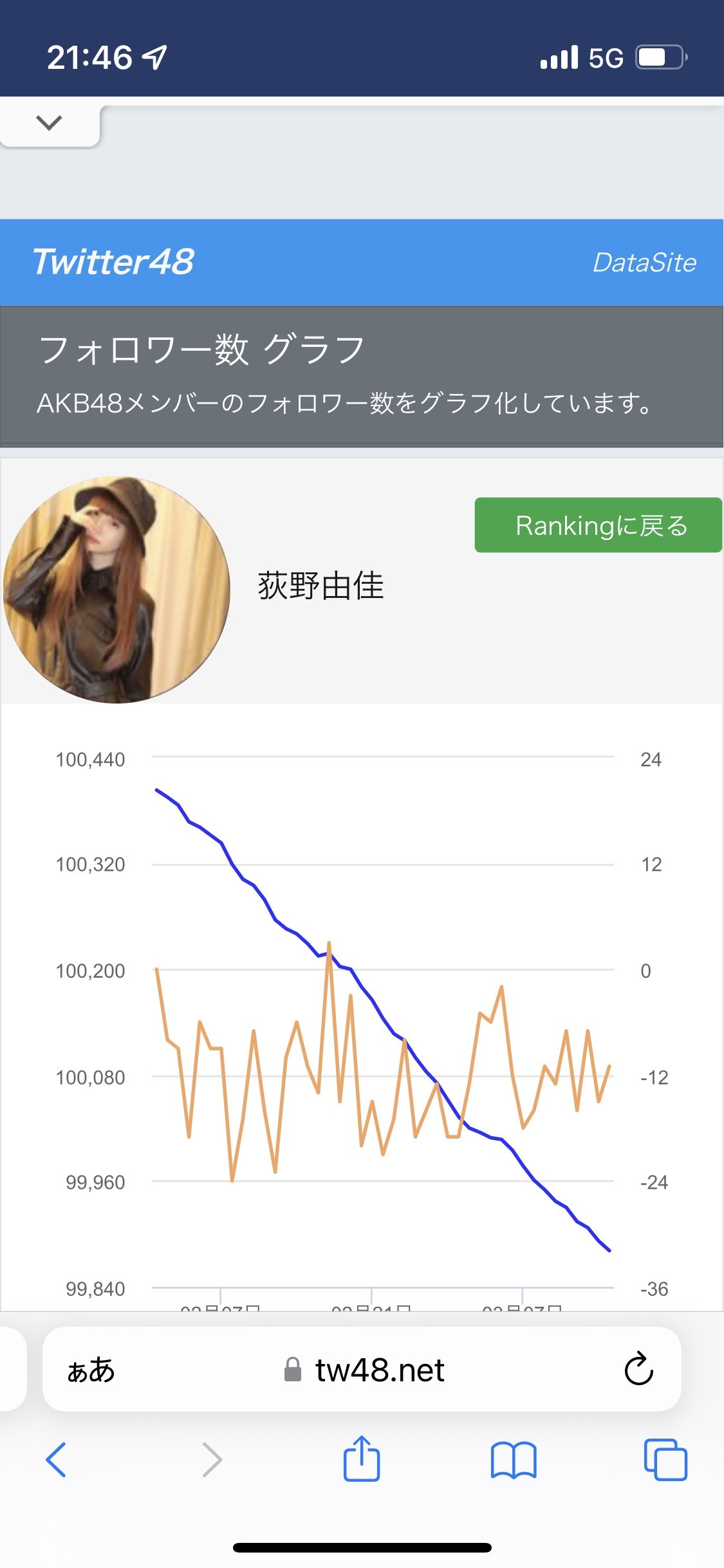This screenshot has width=724, height=1568.
Task: Share this page from the toolbar
Action: click(362, 1459)
